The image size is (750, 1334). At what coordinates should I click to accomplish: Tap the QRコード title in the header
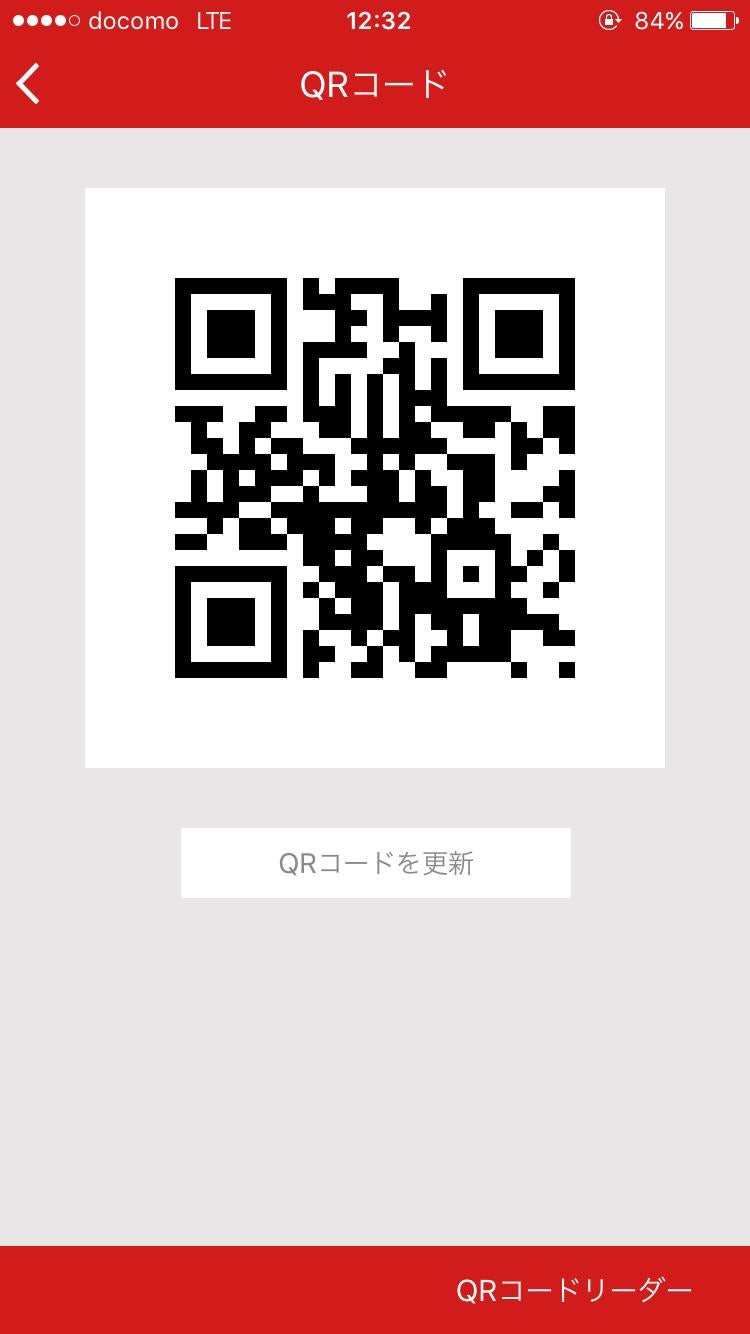(375, 84)
